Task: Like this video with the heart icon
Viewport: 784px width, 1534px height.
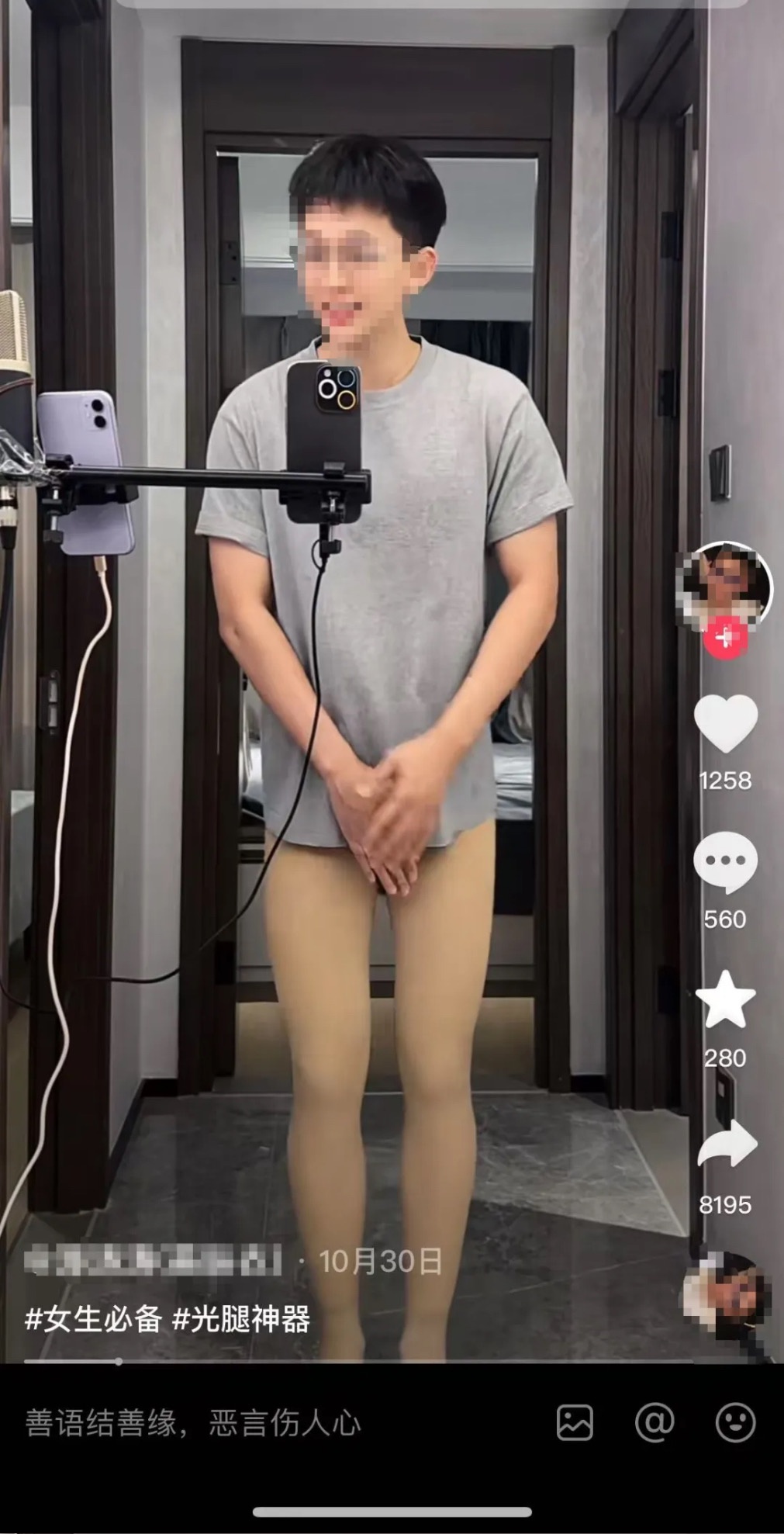Action: click(725, 723)
